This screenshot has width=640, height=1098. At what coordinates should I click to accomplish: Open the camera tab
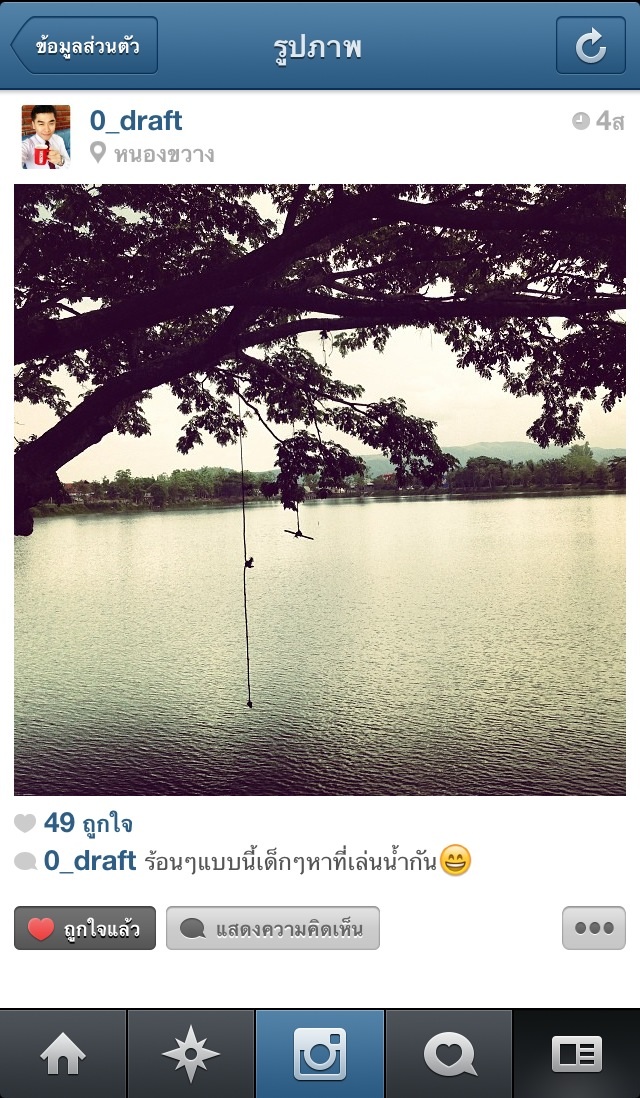coord(320,1054)
